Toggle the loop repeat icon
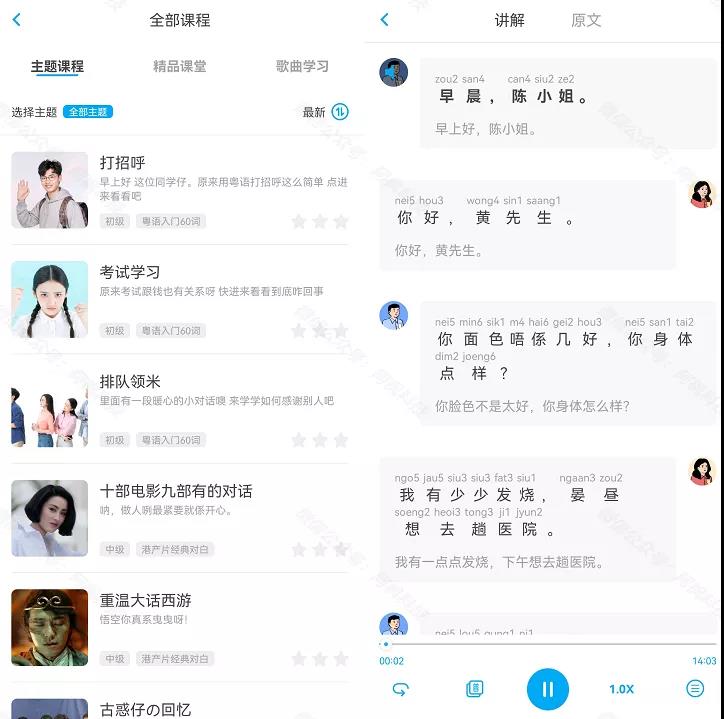Screen dimensions: 724x719 coord(401,689)
